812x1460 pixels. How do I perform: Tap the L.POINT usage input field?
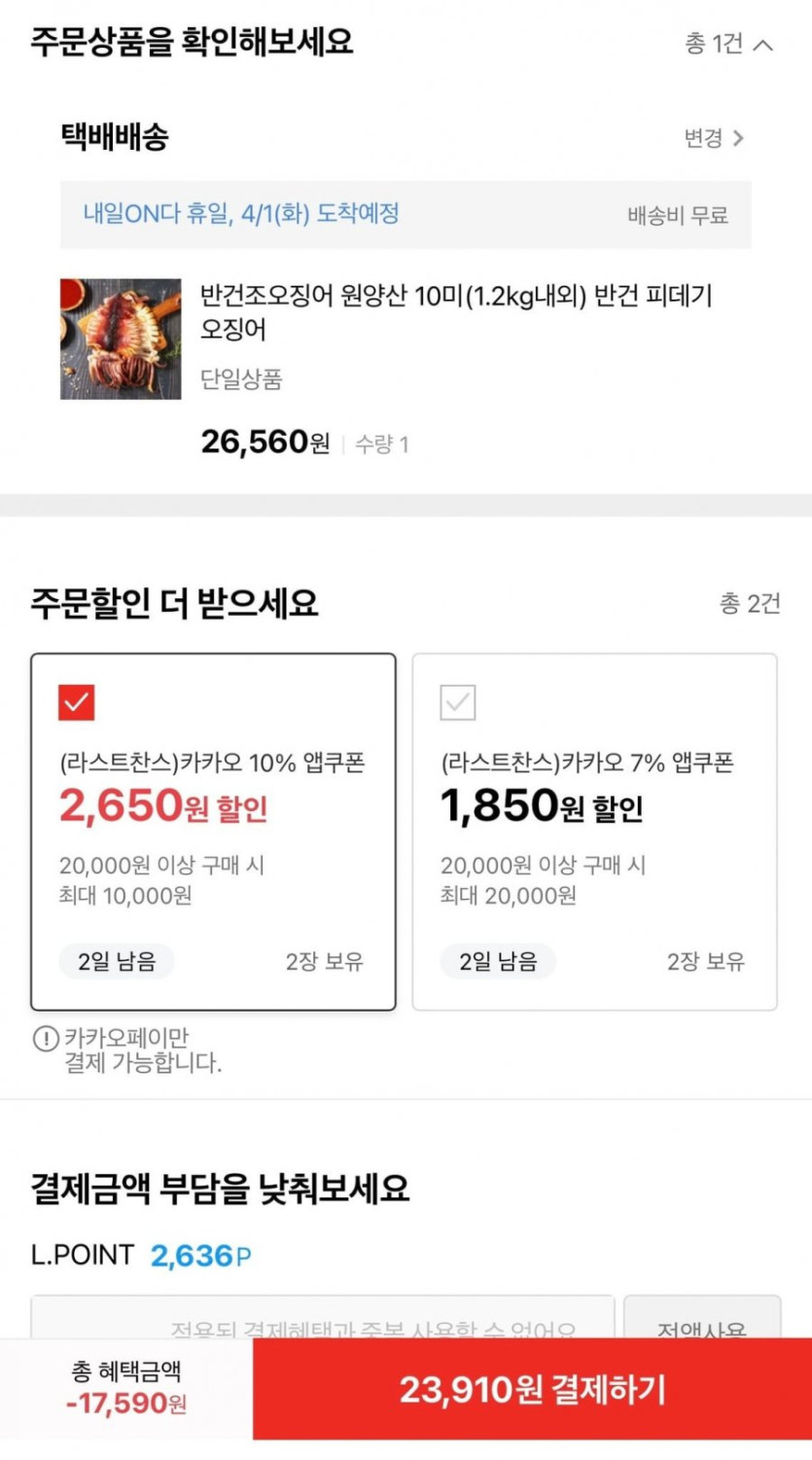point(323,1317)
